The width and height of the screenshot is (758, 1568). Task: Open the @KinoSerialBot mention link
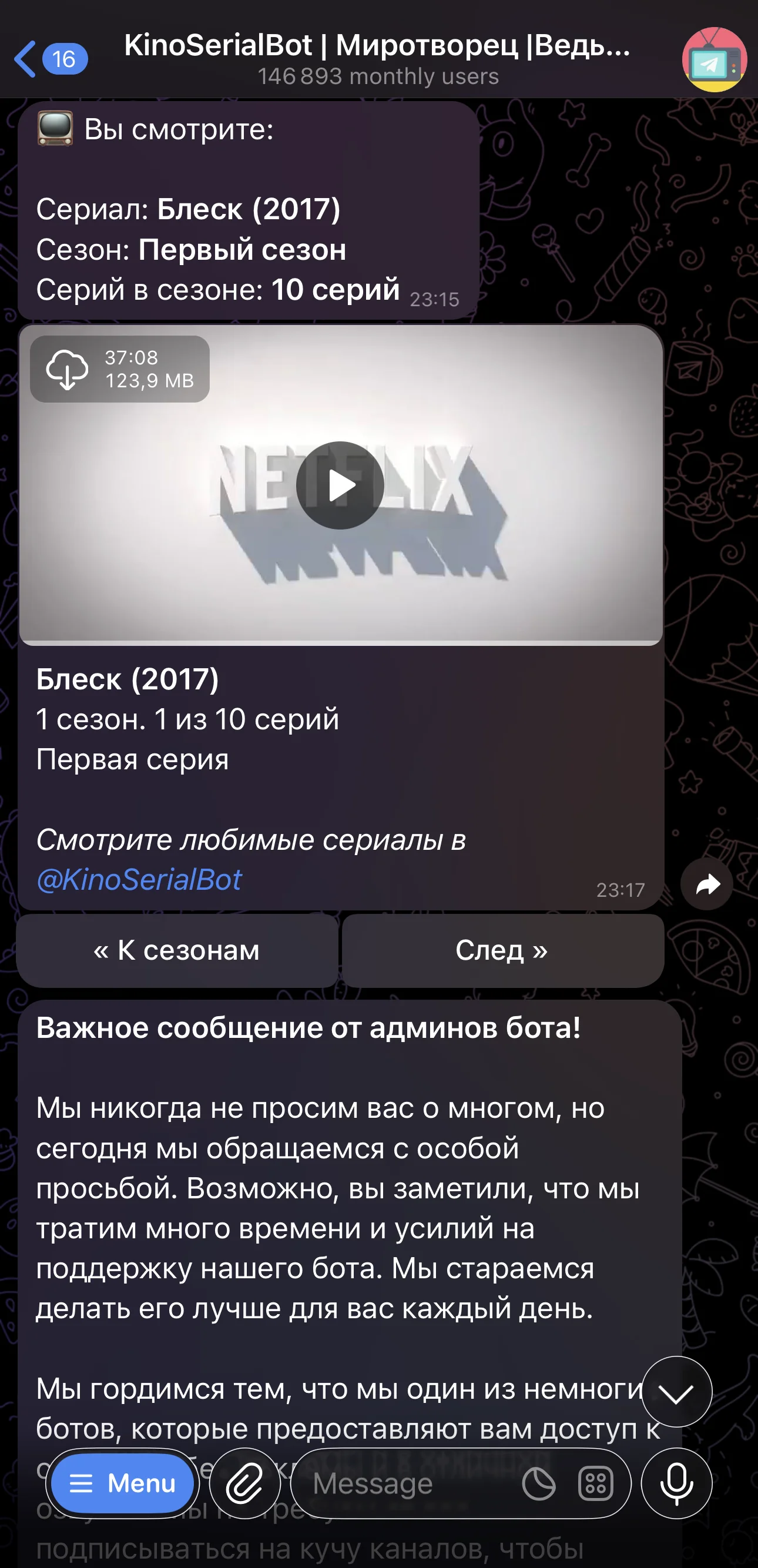point(139,880)
